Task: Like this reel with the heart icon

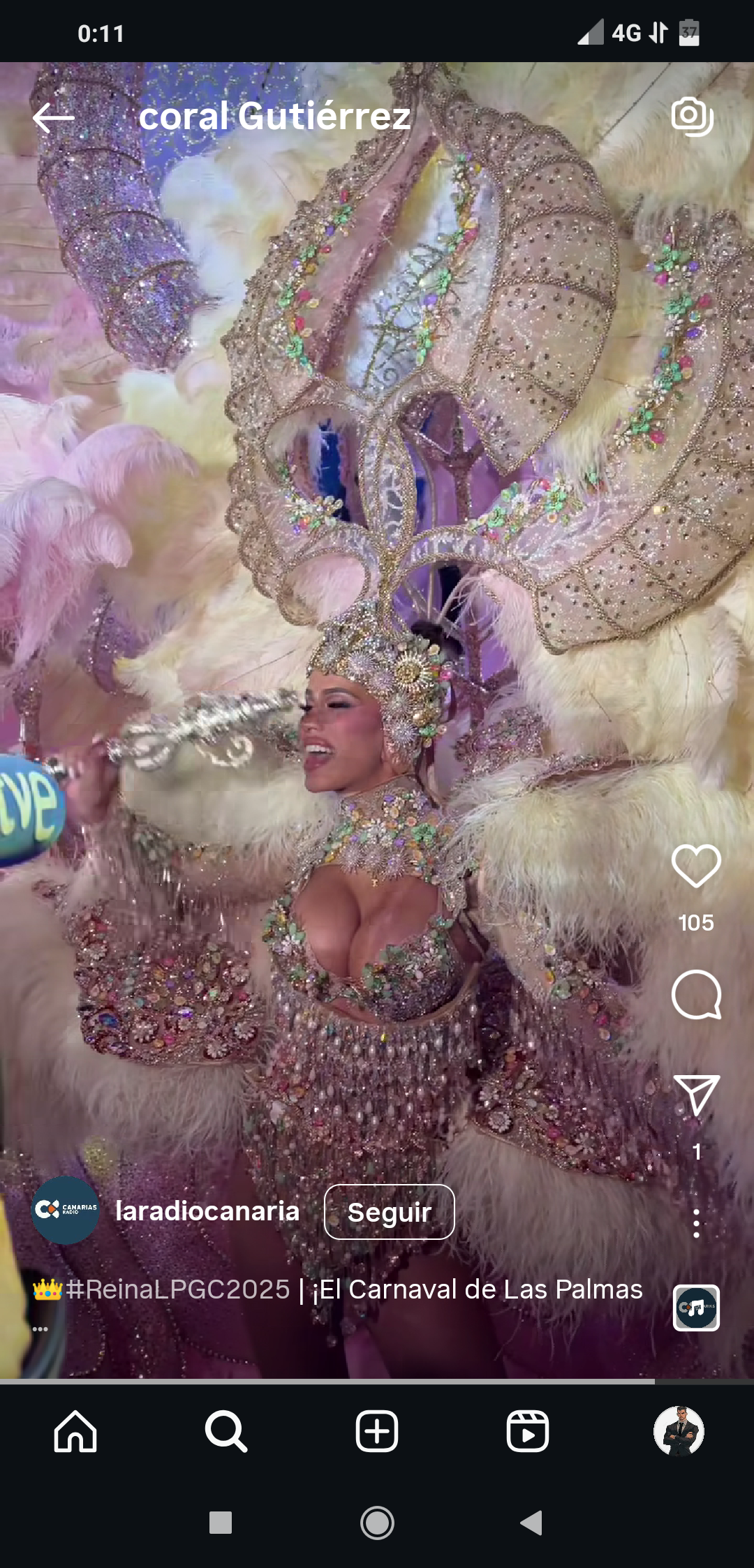Action: coord(696,866)
